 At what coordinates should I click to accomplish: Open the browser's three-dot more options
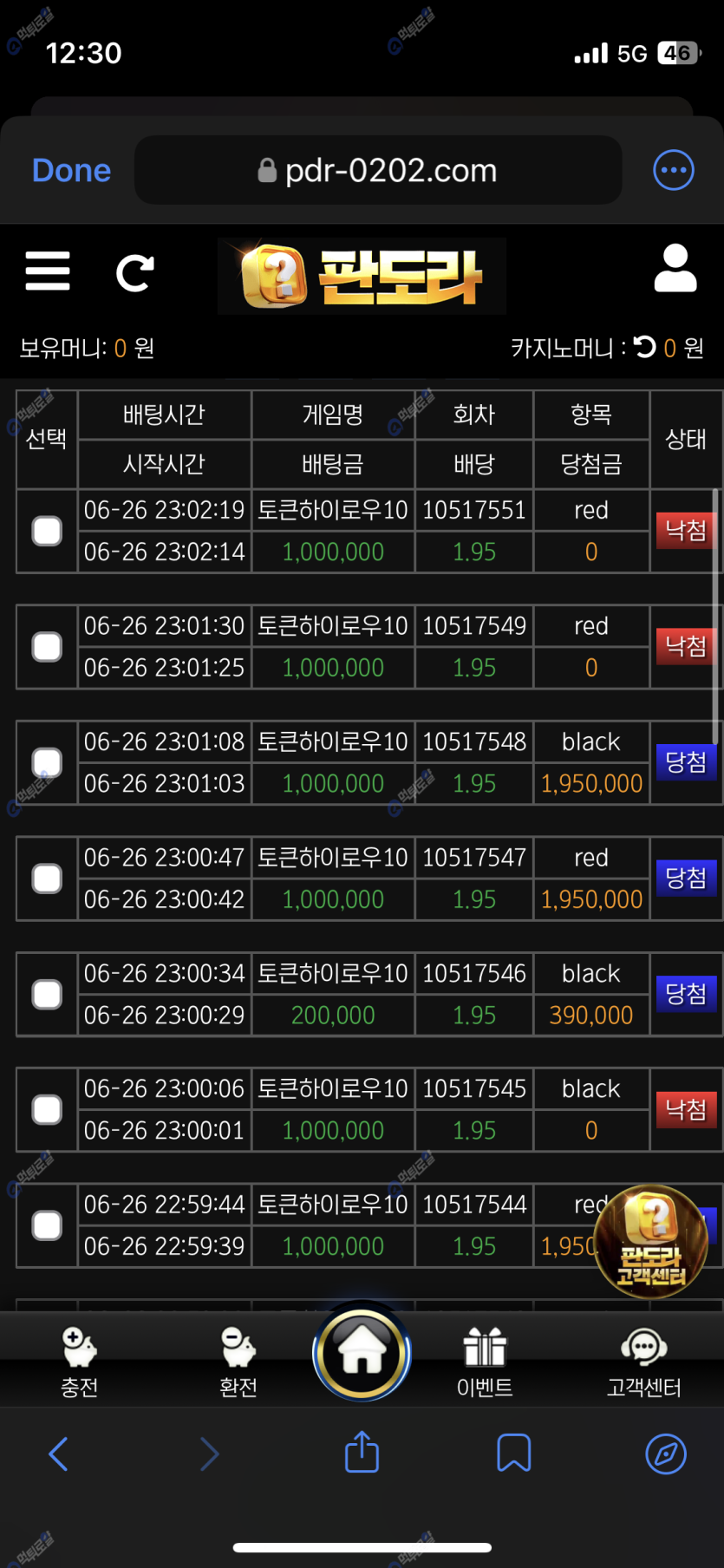(673, 171)
